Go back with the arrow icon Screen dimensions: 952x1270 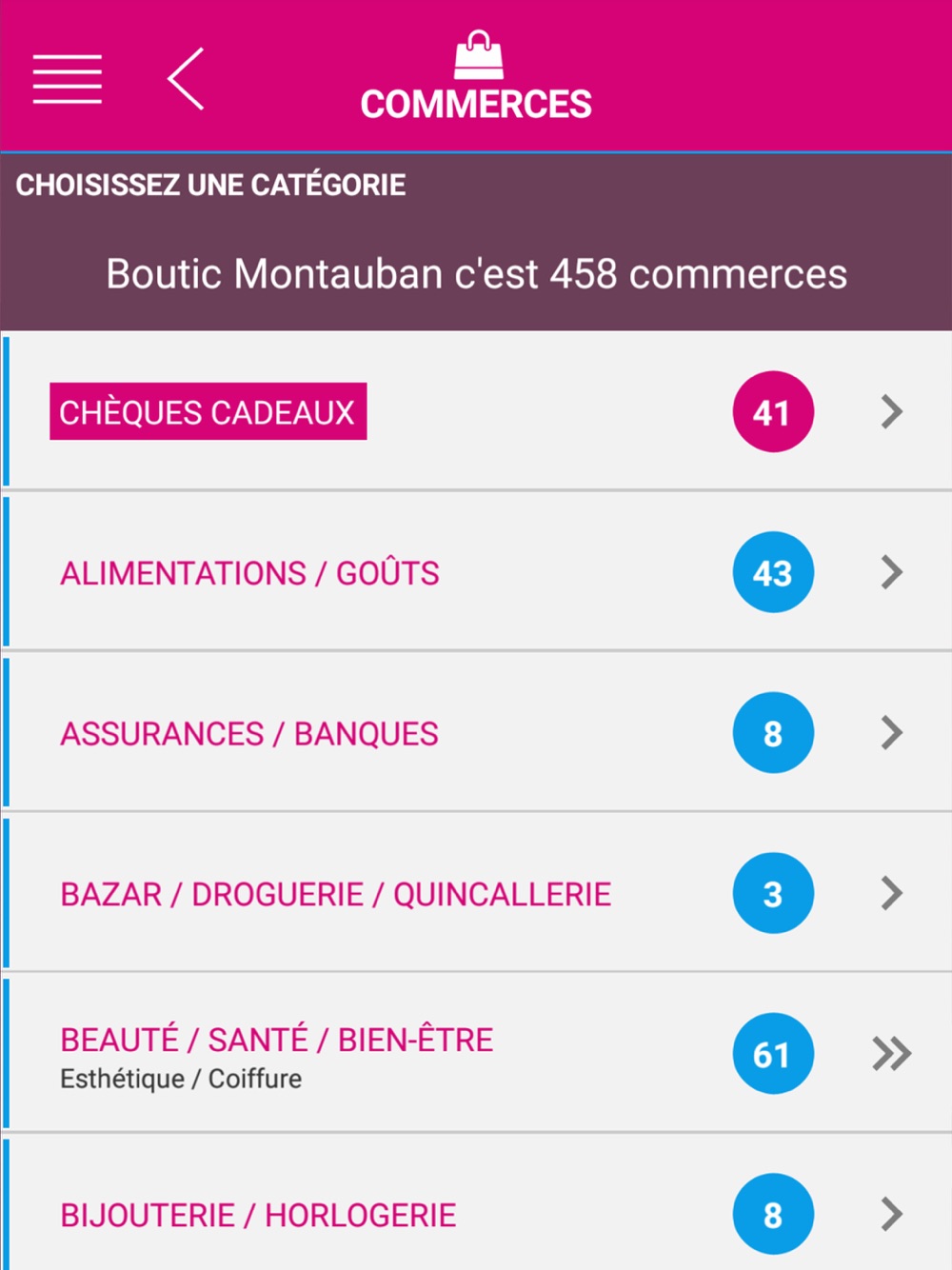tap(186, 79)
